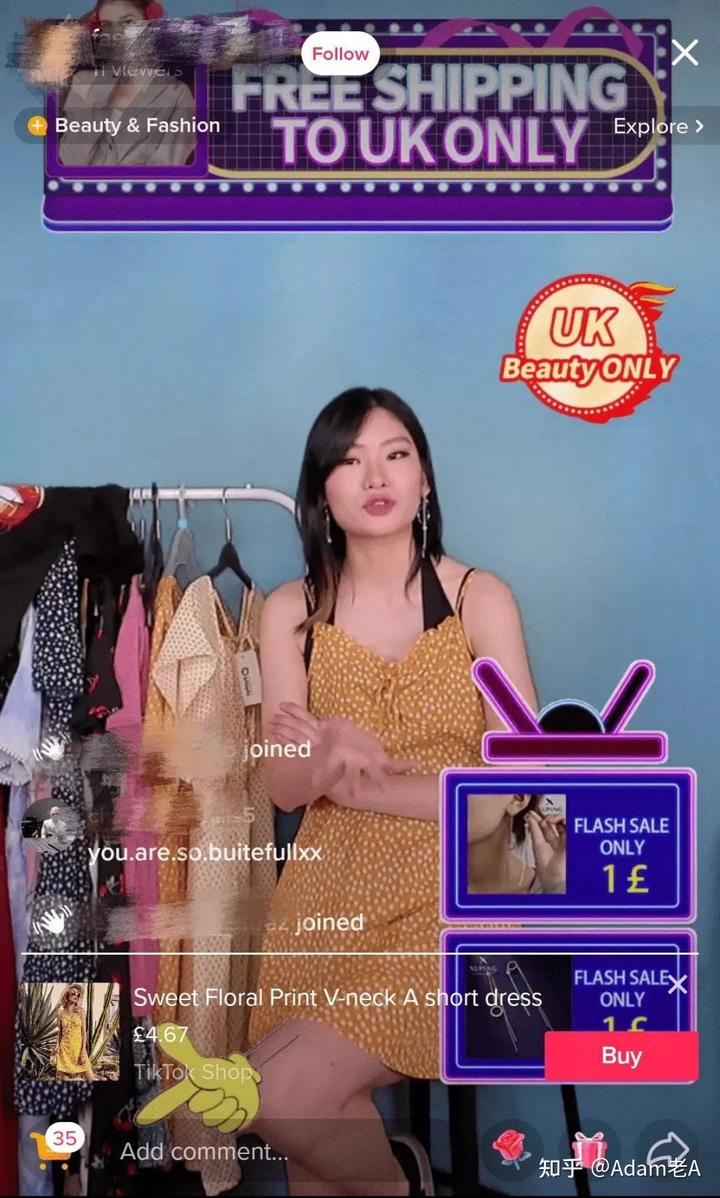Tap the Add comment field
Screen dimensions: 720x1198
(205, 1152)
